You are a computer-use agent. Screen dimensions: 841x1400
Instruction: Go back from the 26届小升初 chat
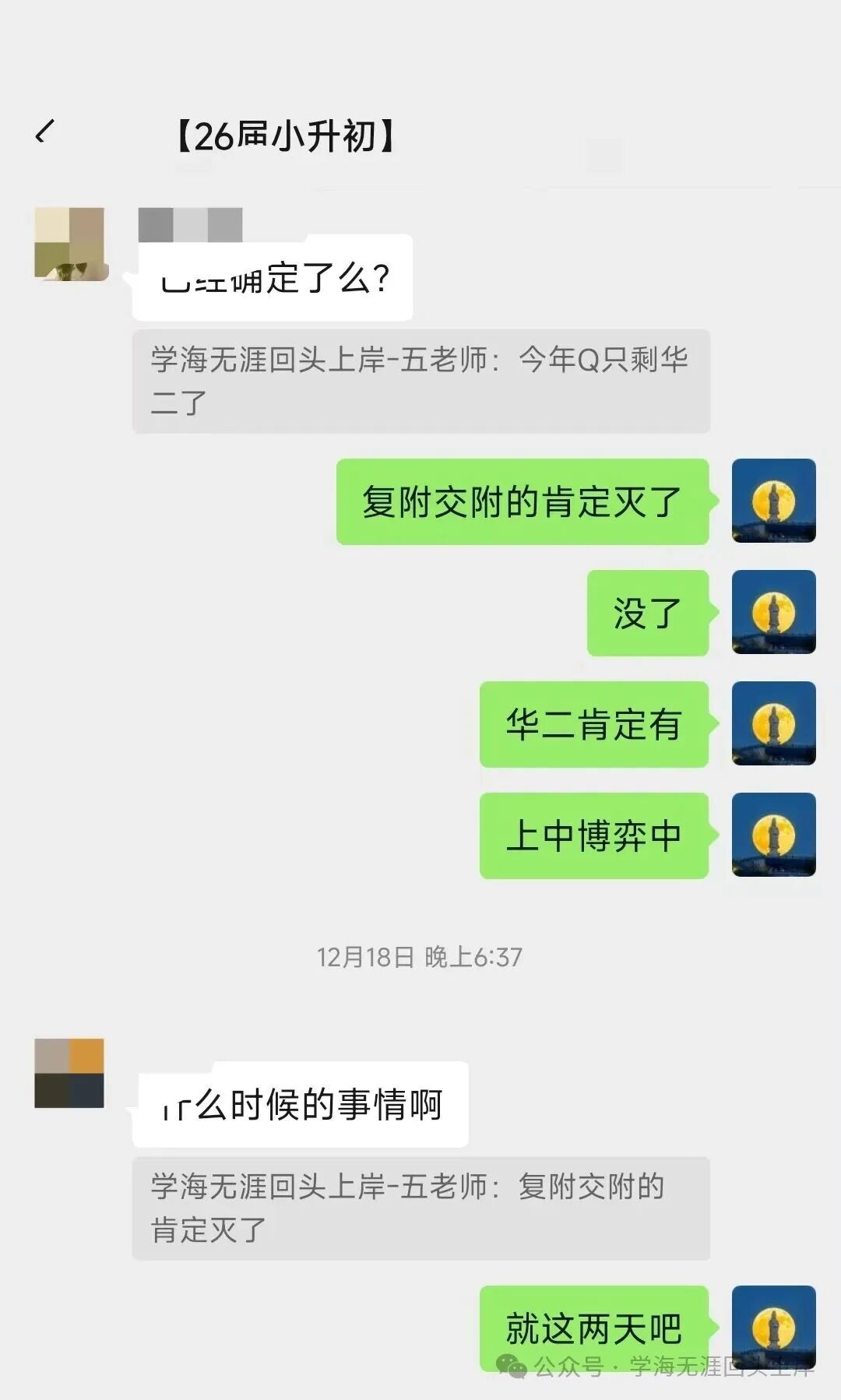tap(45, 132)
